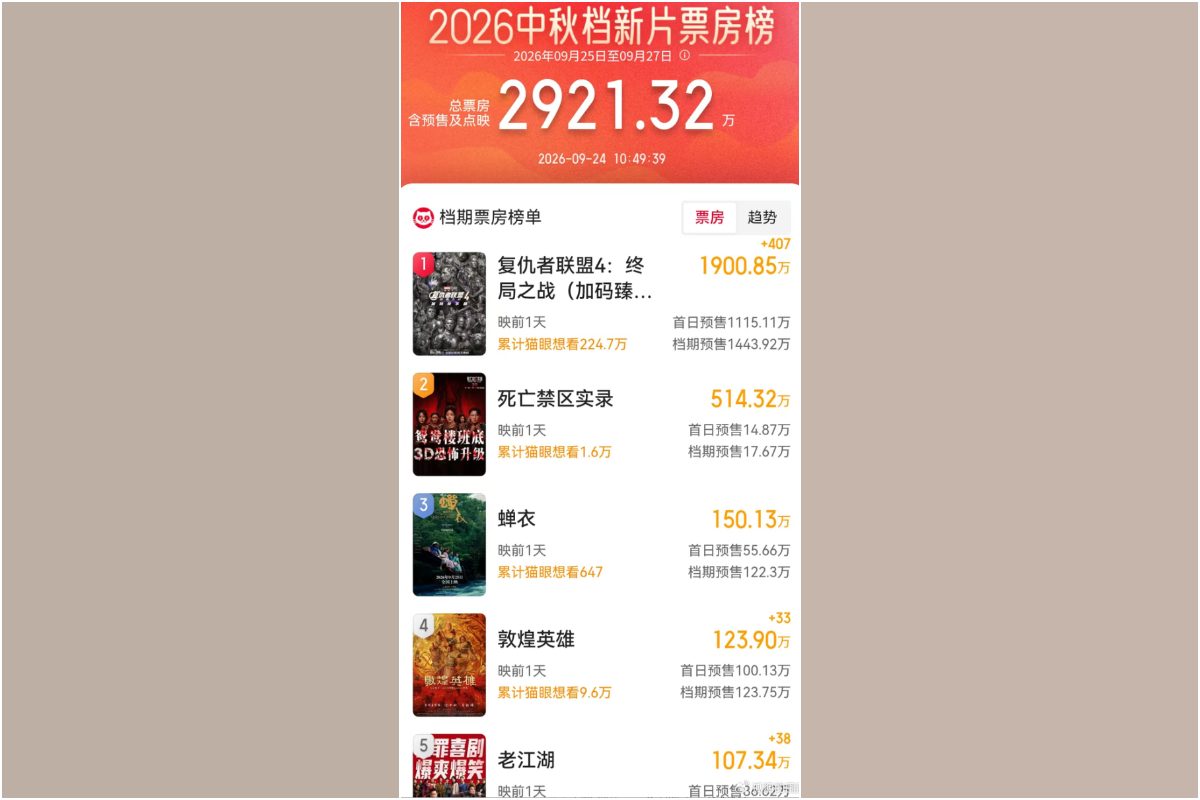1200x800 pixels.
Task: Open the 敦煌英雄 movie row
Action: pos(600,664)
